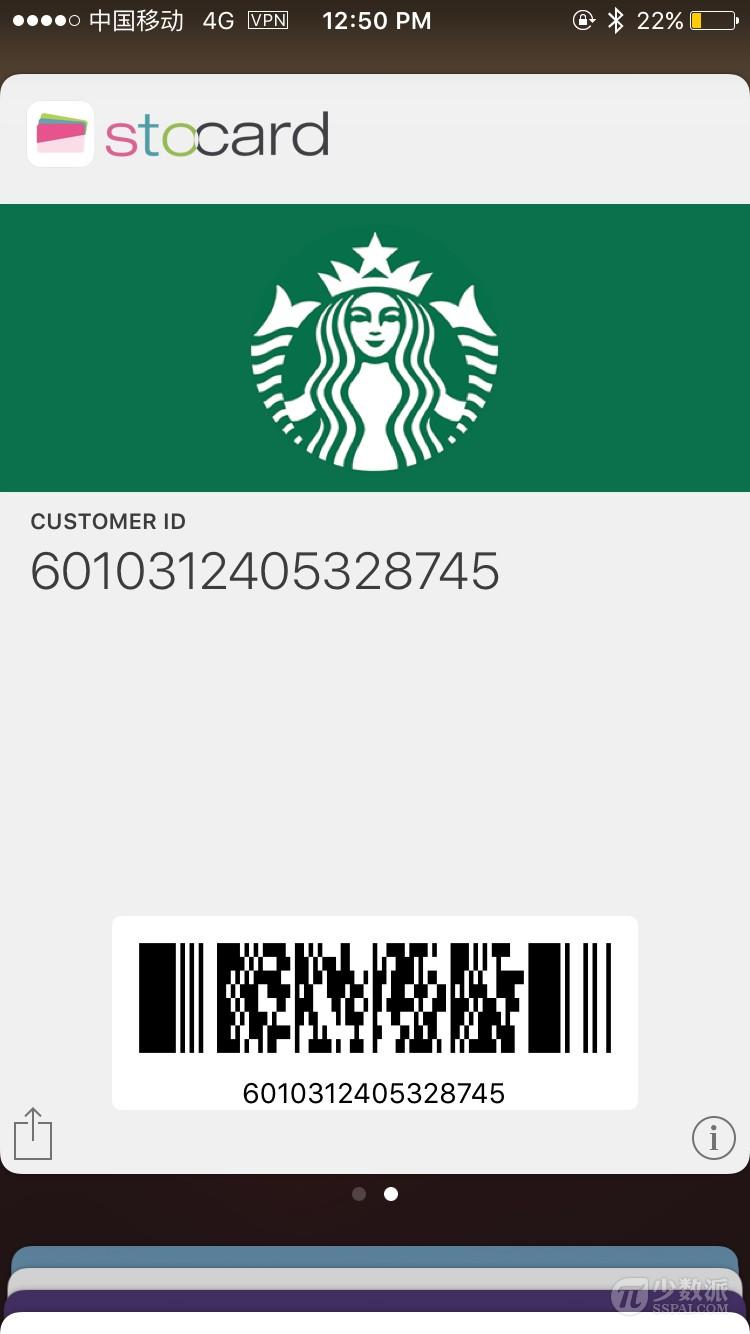
Task: Select the first page indicator dot
Action: (359, 1194)
